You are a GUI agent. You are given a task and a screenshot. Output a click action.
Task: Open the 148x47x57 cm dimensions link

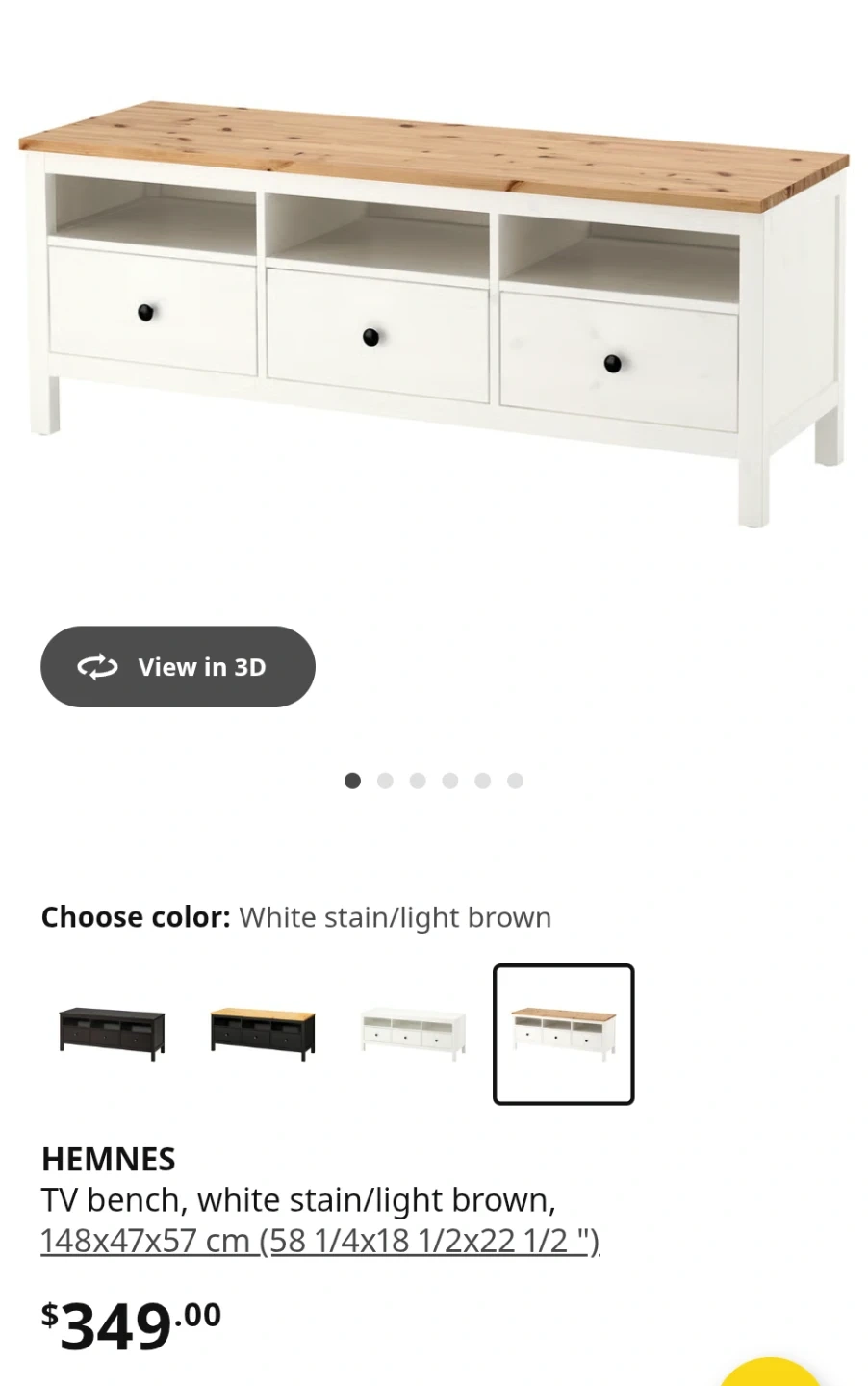tap(319, 1242)
